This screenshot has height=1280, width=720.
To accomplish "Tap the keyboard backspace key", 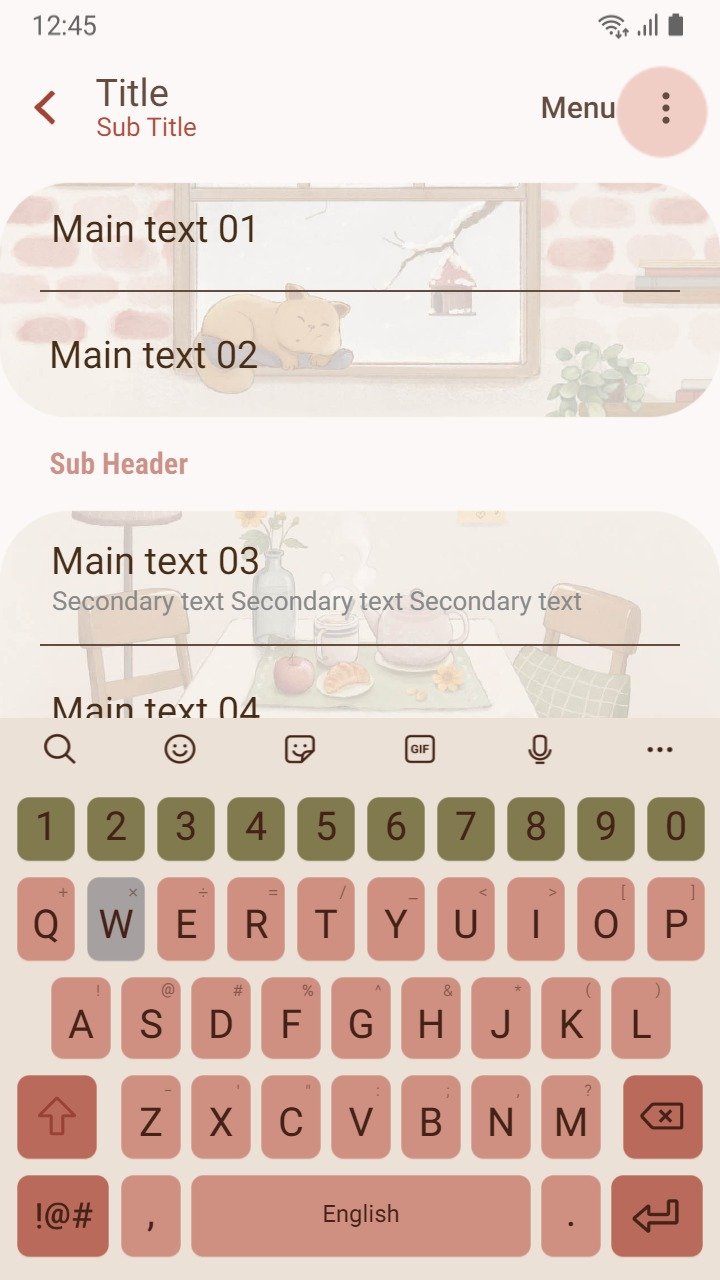I will coord(662,1117).
